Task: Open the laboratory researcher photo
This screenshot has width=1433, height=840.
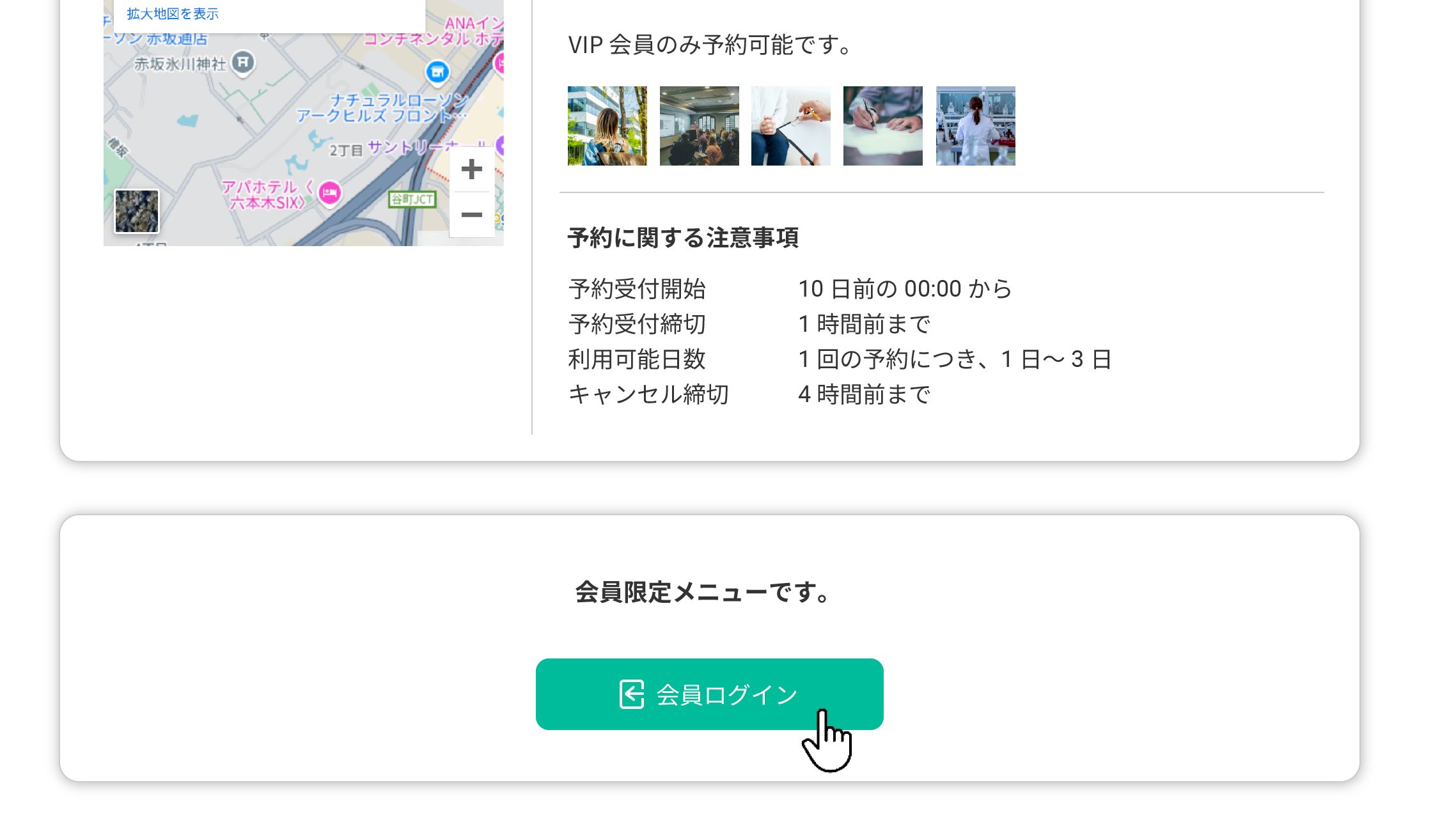Action: tap(975, 126)
